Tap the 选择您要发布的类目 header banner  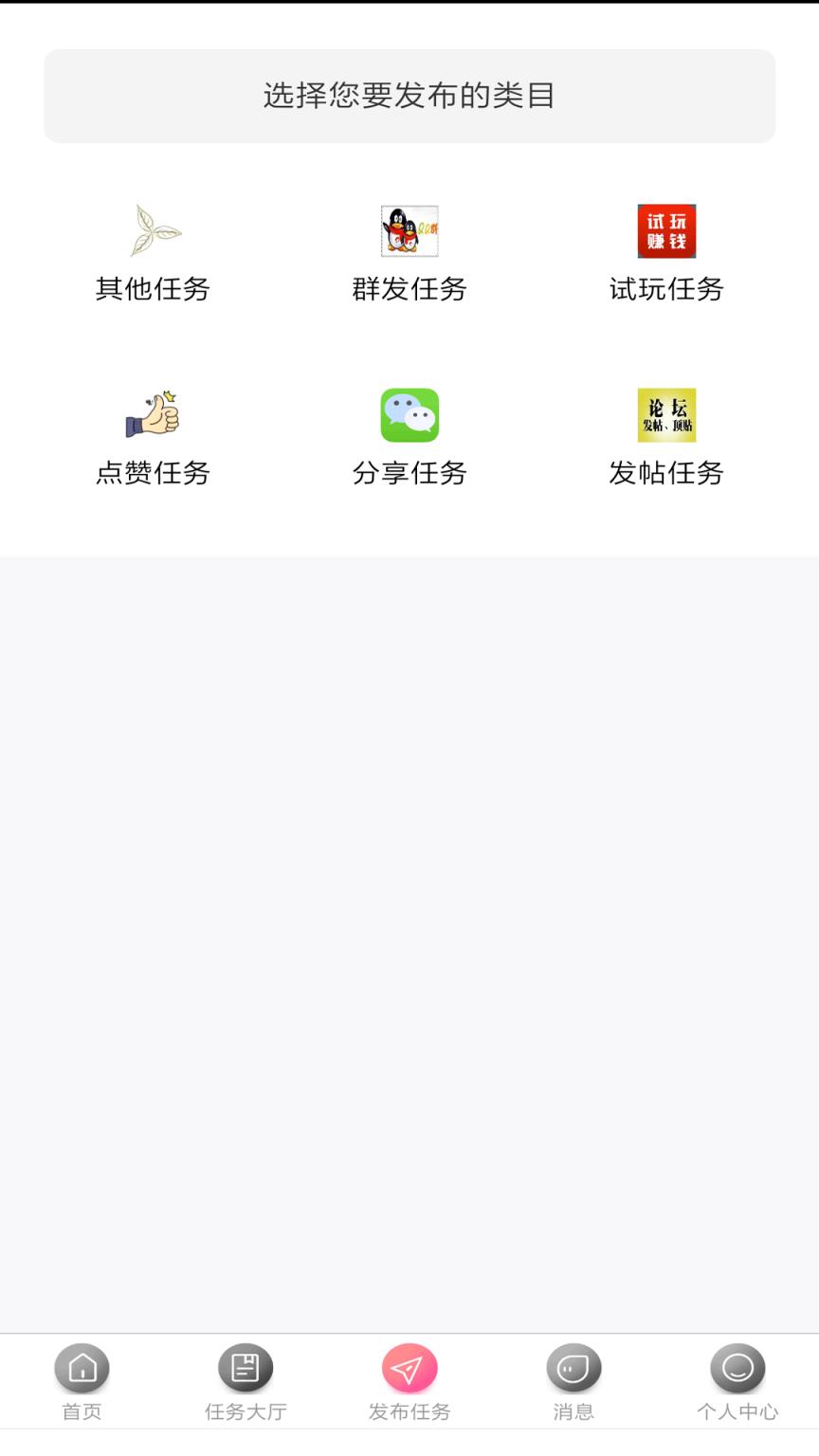409,95
